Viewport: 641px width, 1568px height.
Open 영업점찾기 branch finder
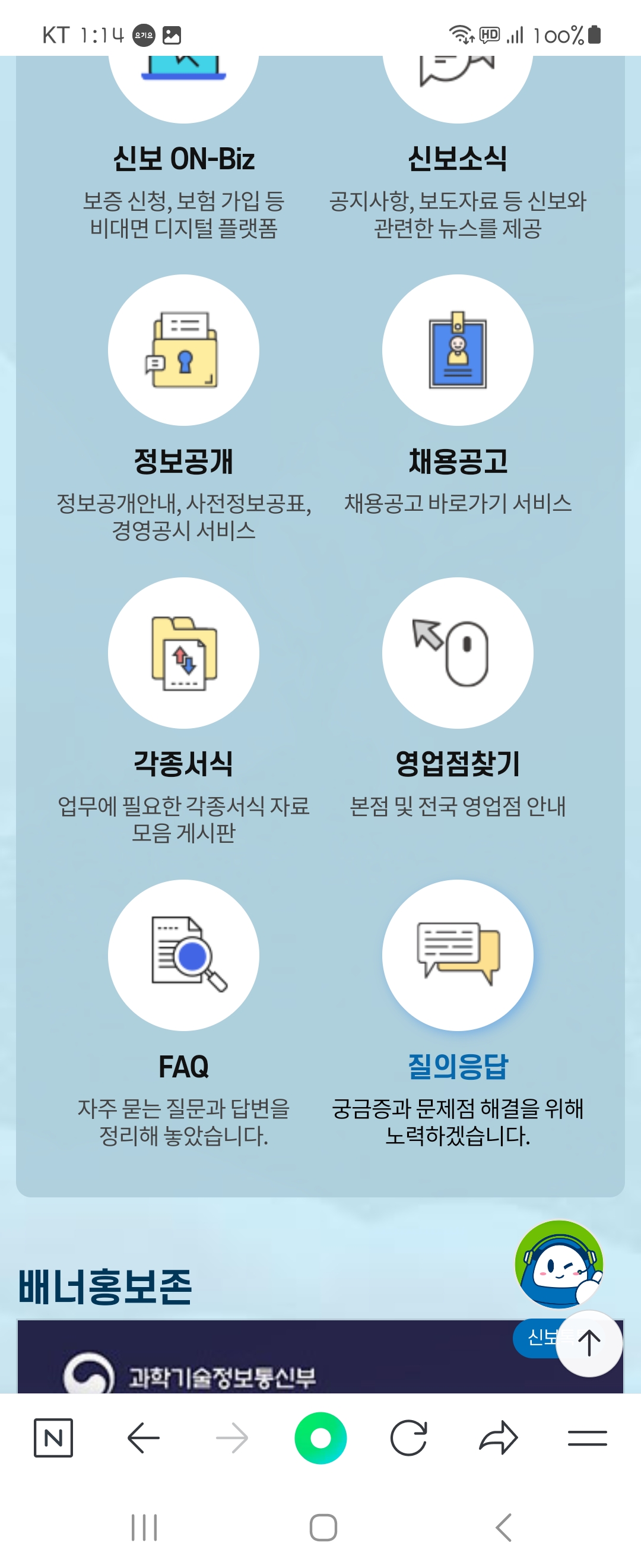point(458,653)
